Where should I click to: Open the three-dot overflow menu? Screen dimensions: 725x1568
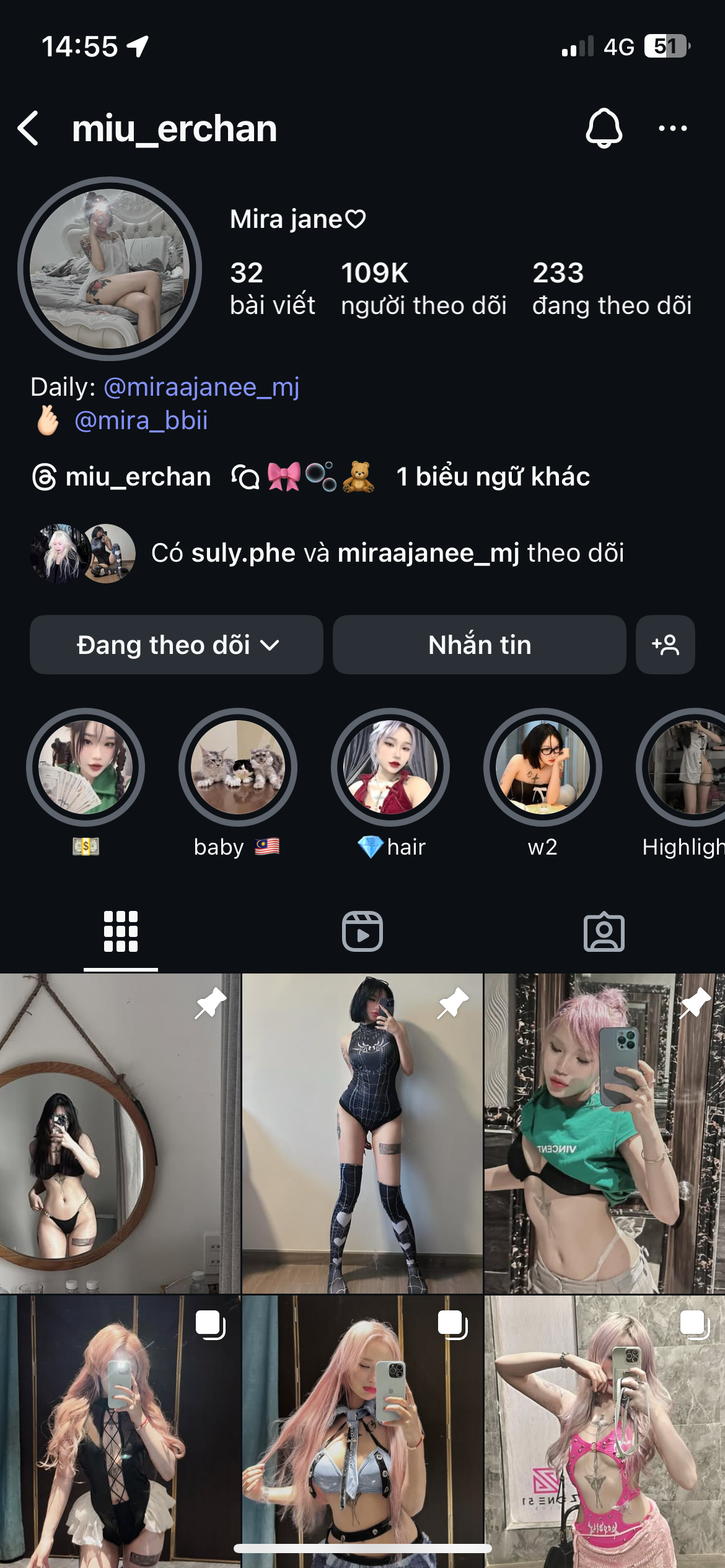coord(672,129)
